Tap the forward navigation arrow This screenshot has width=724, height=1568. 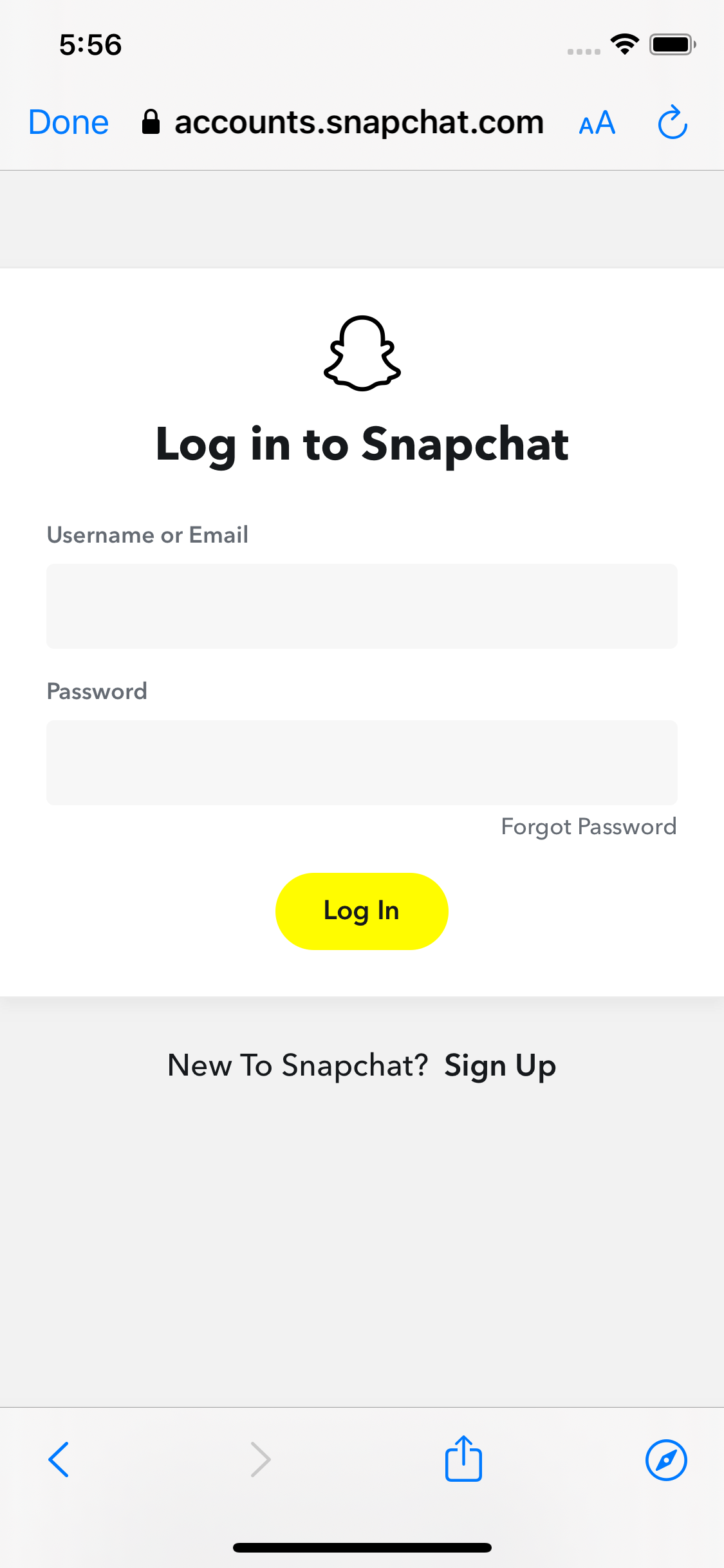click(x=259, y=1460)
